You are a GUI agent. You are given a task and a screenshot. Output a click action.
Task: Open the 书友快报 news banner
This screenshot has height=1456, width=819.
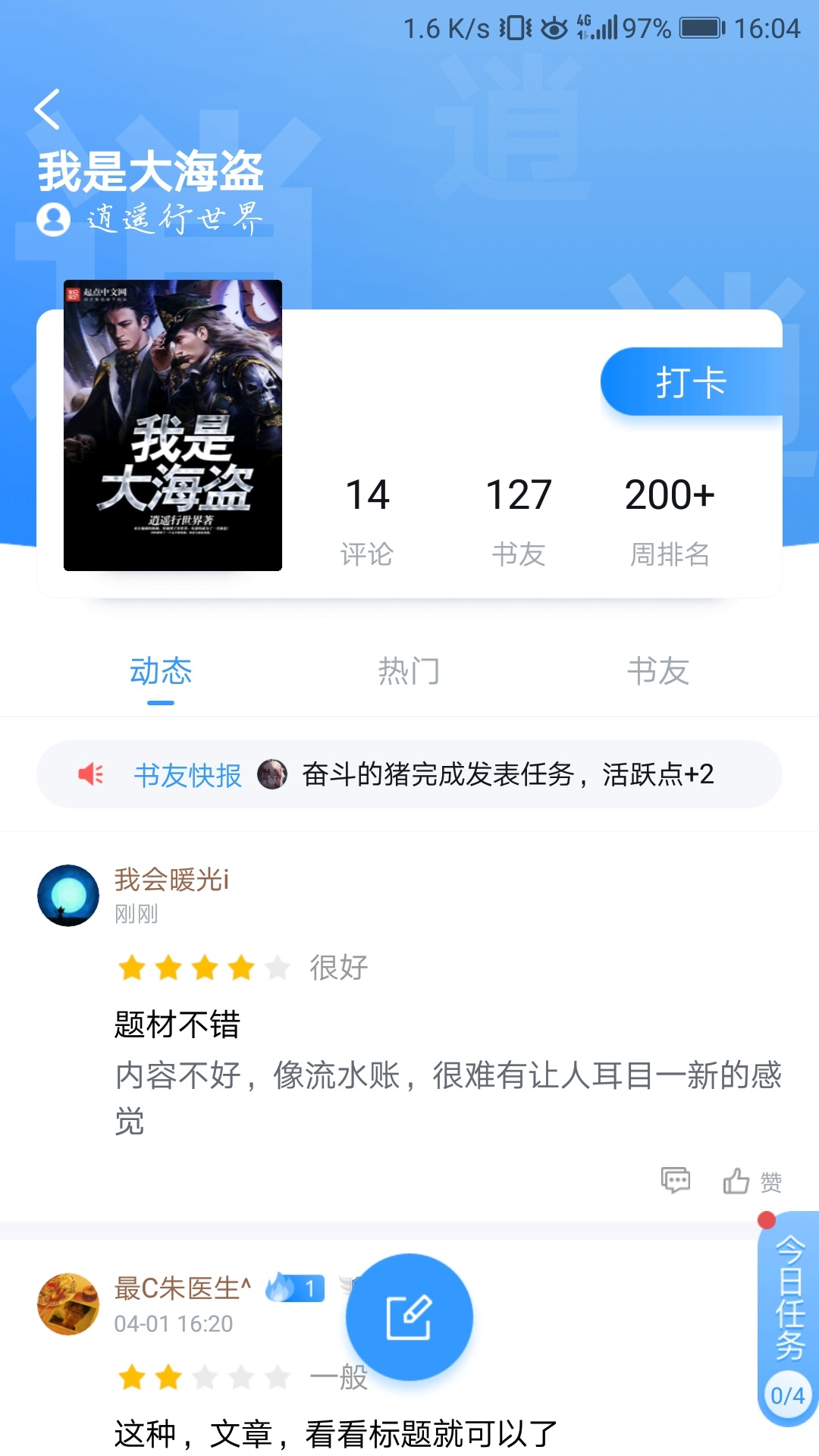(409, 774)
